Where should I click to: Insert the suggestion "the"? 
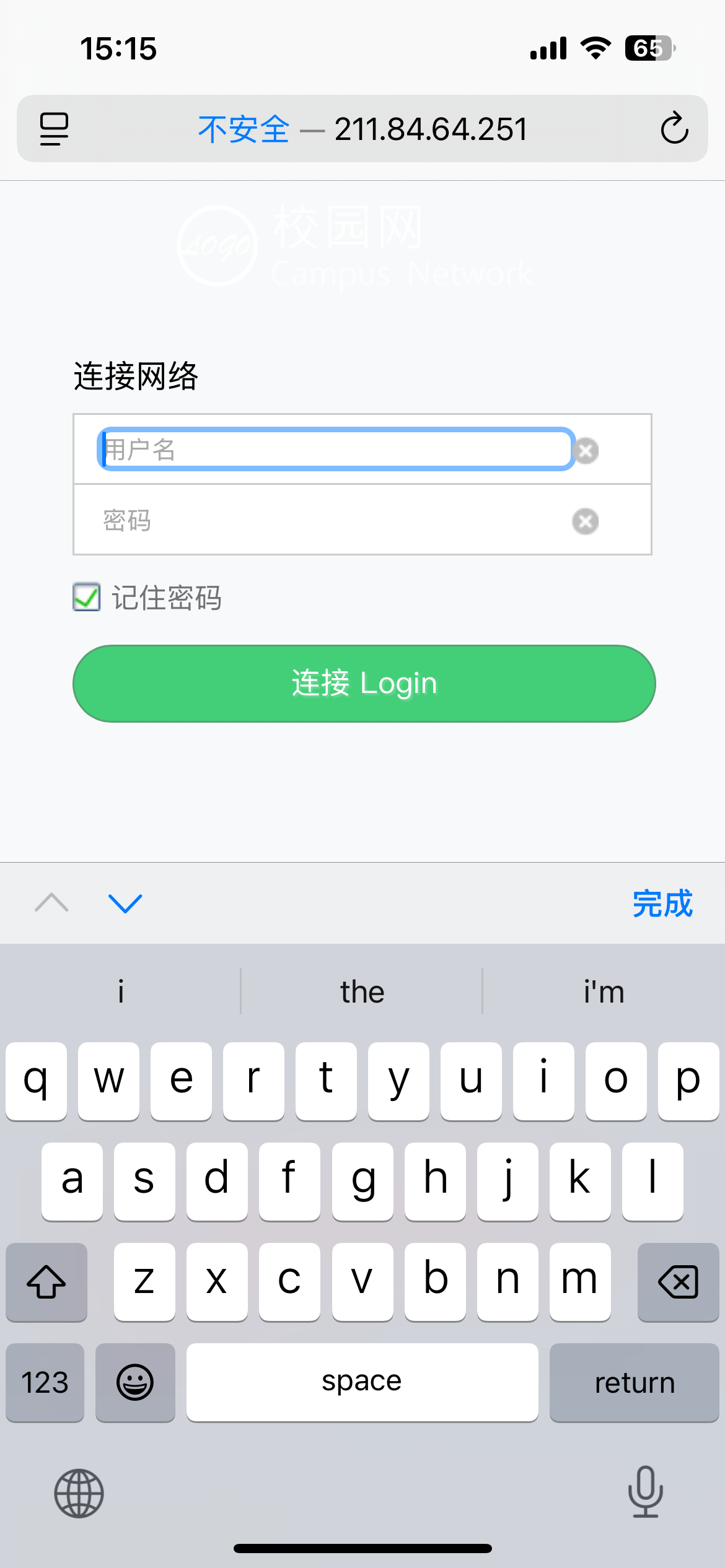362,991
